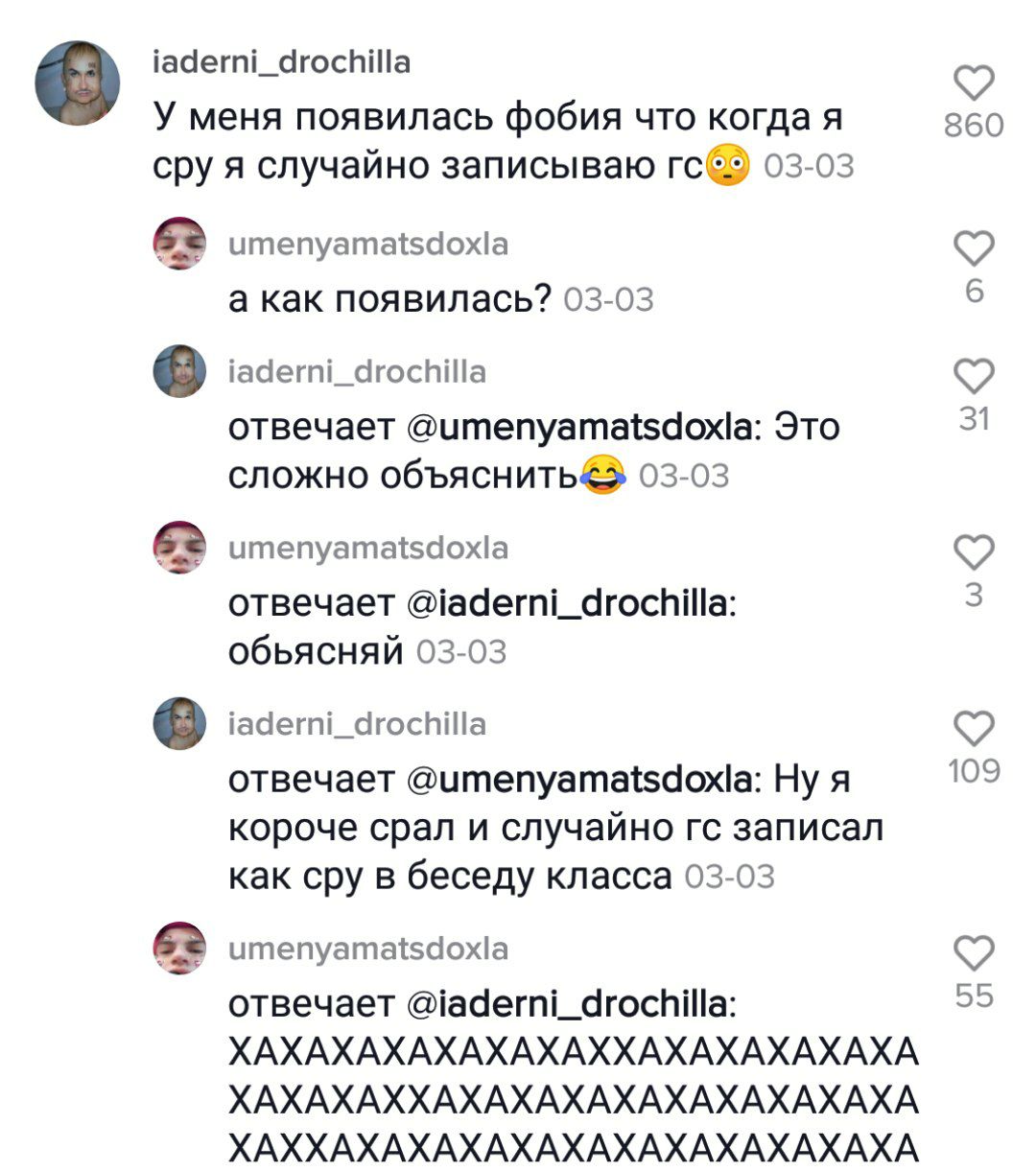
Task: Open username iaderni_drochilla above the top comment
Action: point(282,62)
